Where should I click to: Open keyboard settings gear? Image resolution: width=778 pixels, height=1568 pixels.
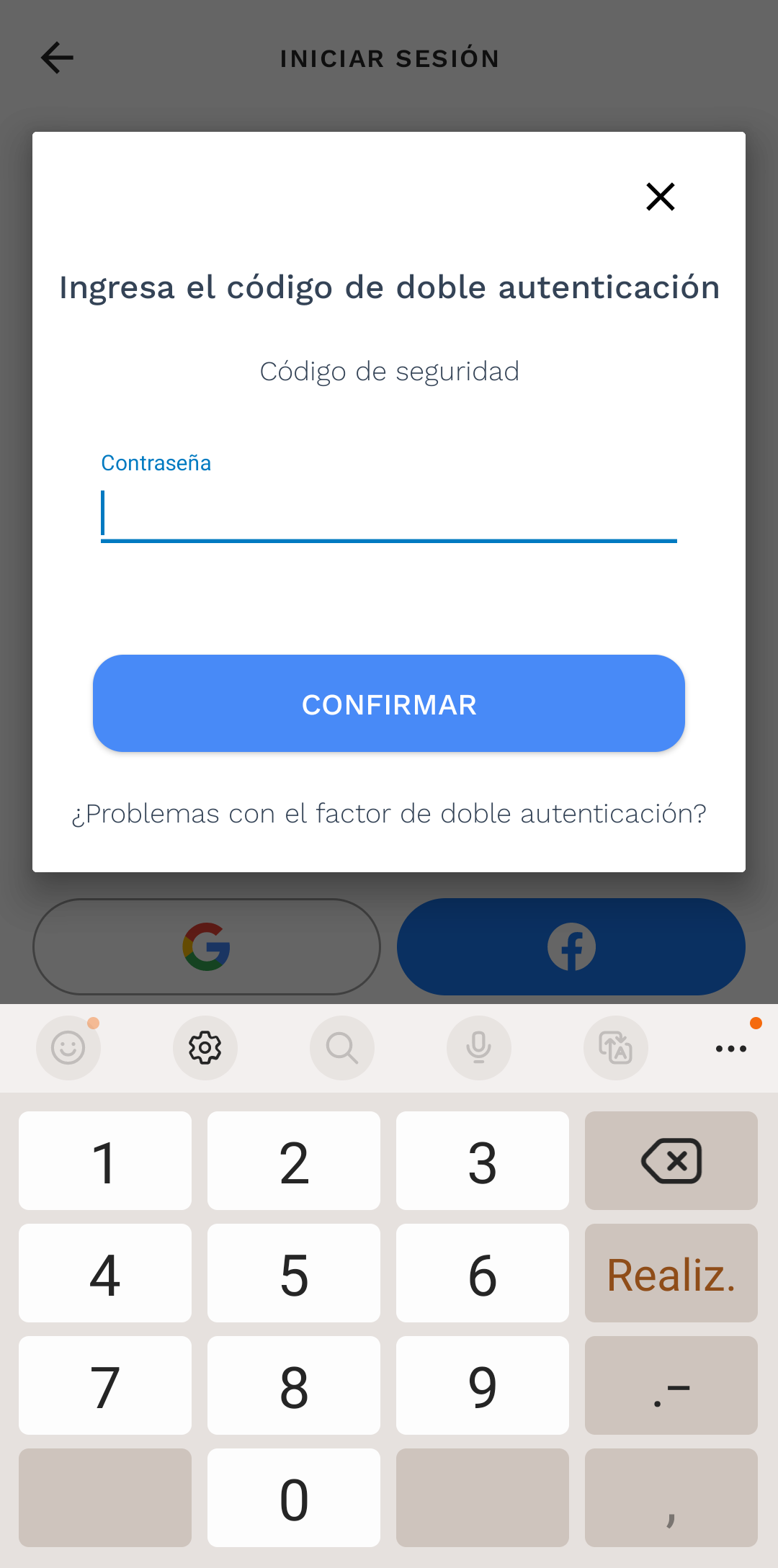pos(205,1048)
